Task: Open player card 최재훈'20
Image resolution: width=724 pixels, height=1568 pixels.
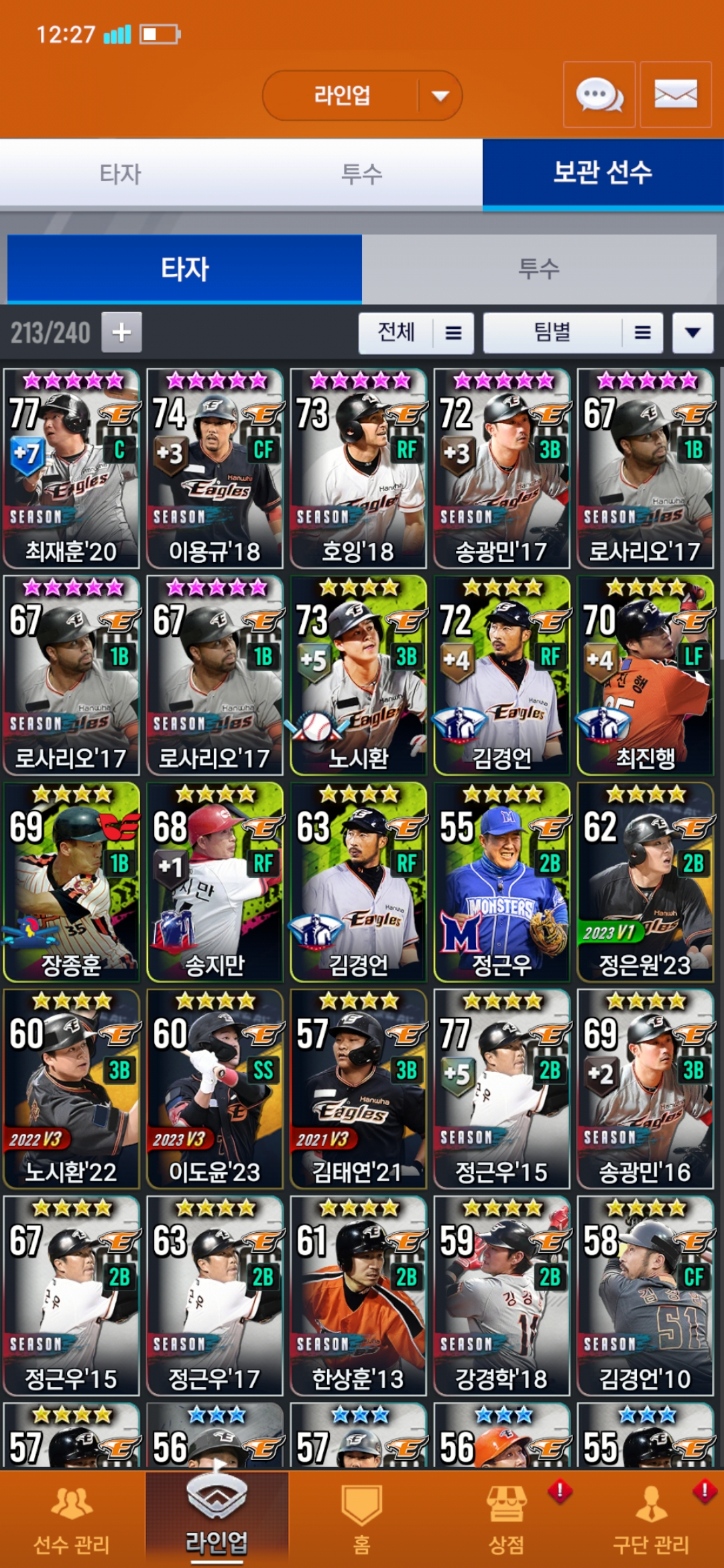Action: point(71,468)
